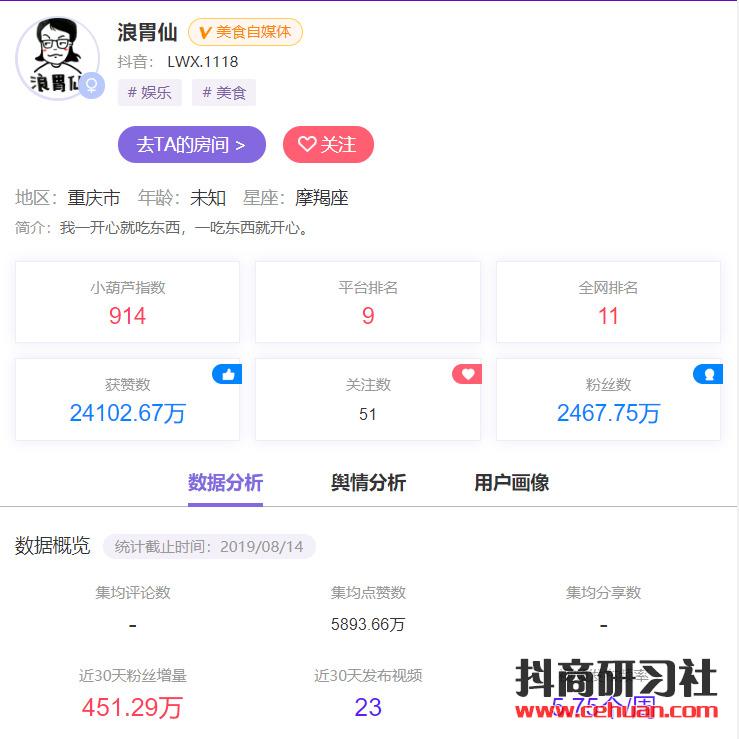Select the #美食 tag chip
This screenshot has width=739, height=739.
[224, 93]
